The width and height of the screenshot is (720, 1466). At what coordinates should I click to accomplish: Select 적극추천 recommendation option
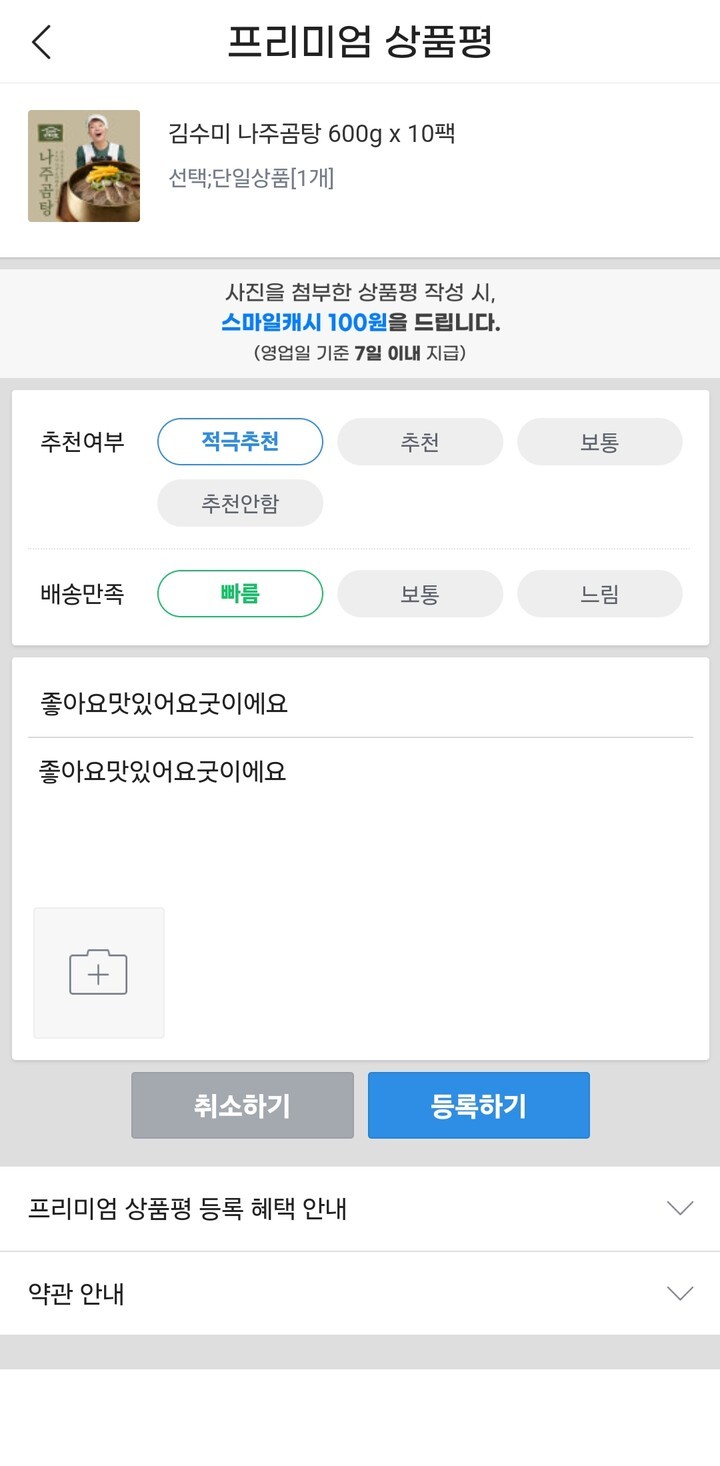tap(240, 442)
